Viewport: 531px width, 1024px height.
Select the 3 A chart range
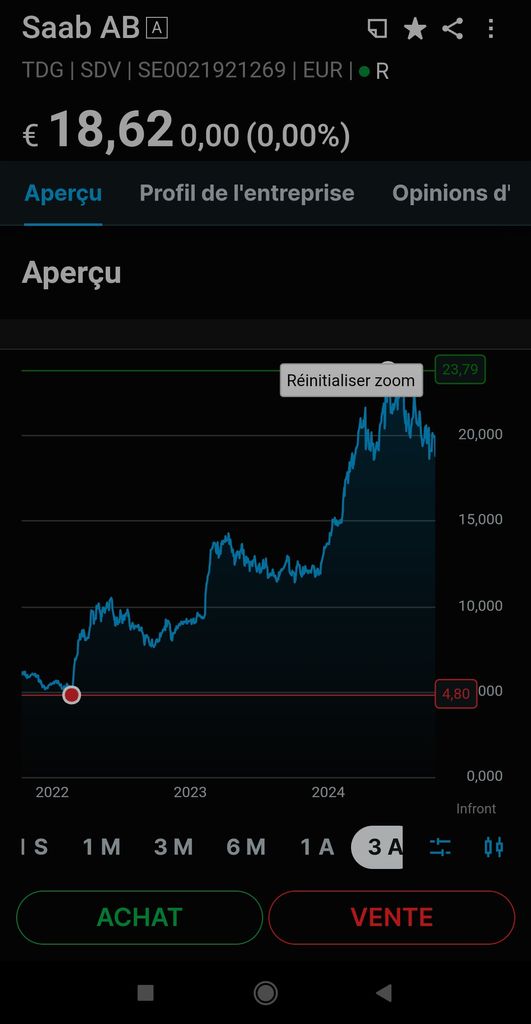[378, 847]
